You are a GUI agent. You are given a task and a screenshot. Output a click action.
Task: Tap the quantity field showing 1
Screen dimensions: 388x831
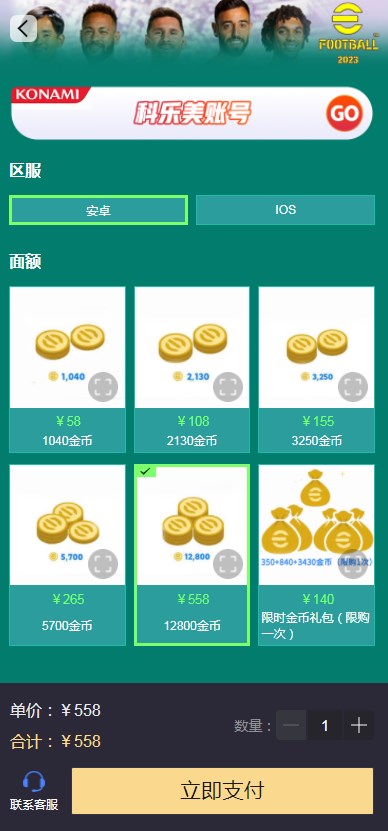[x=325, y=725]
